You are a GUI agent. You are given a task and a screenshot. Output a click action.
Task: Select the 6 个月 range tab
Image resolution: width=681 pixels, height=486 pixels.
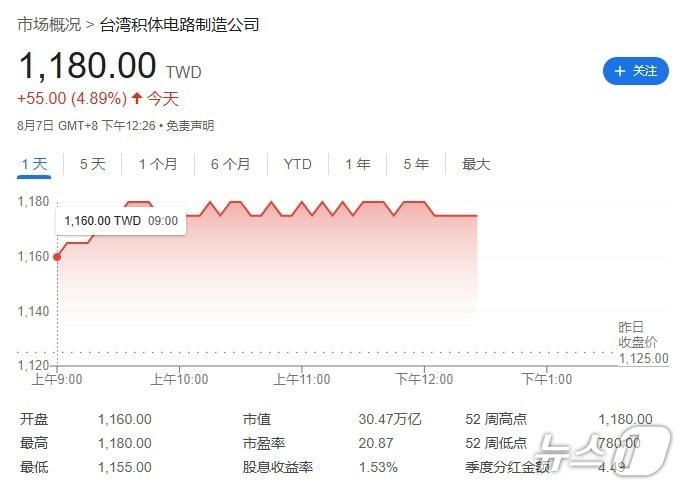point(230,164)
